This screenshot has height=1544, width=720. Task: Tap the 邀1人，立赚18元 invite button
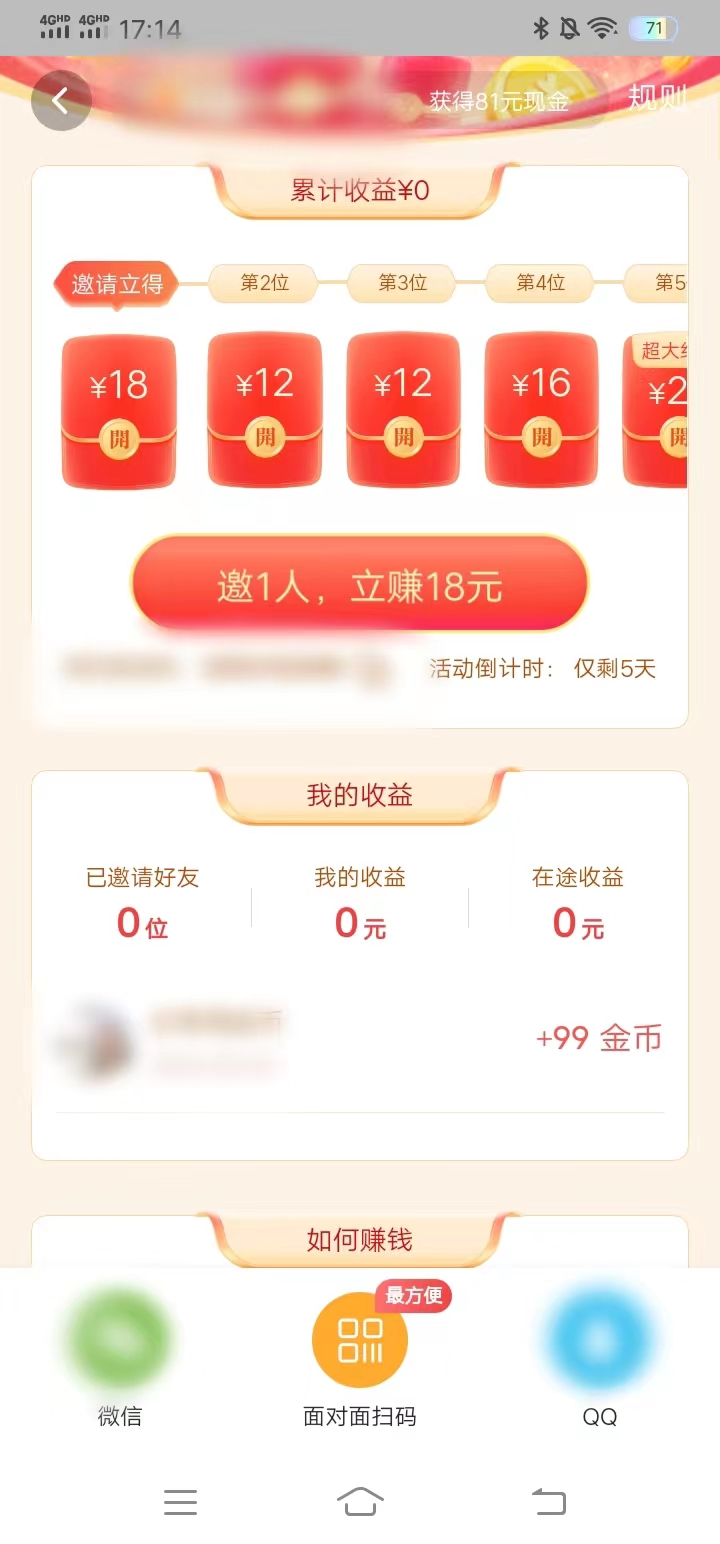point(359,583)
